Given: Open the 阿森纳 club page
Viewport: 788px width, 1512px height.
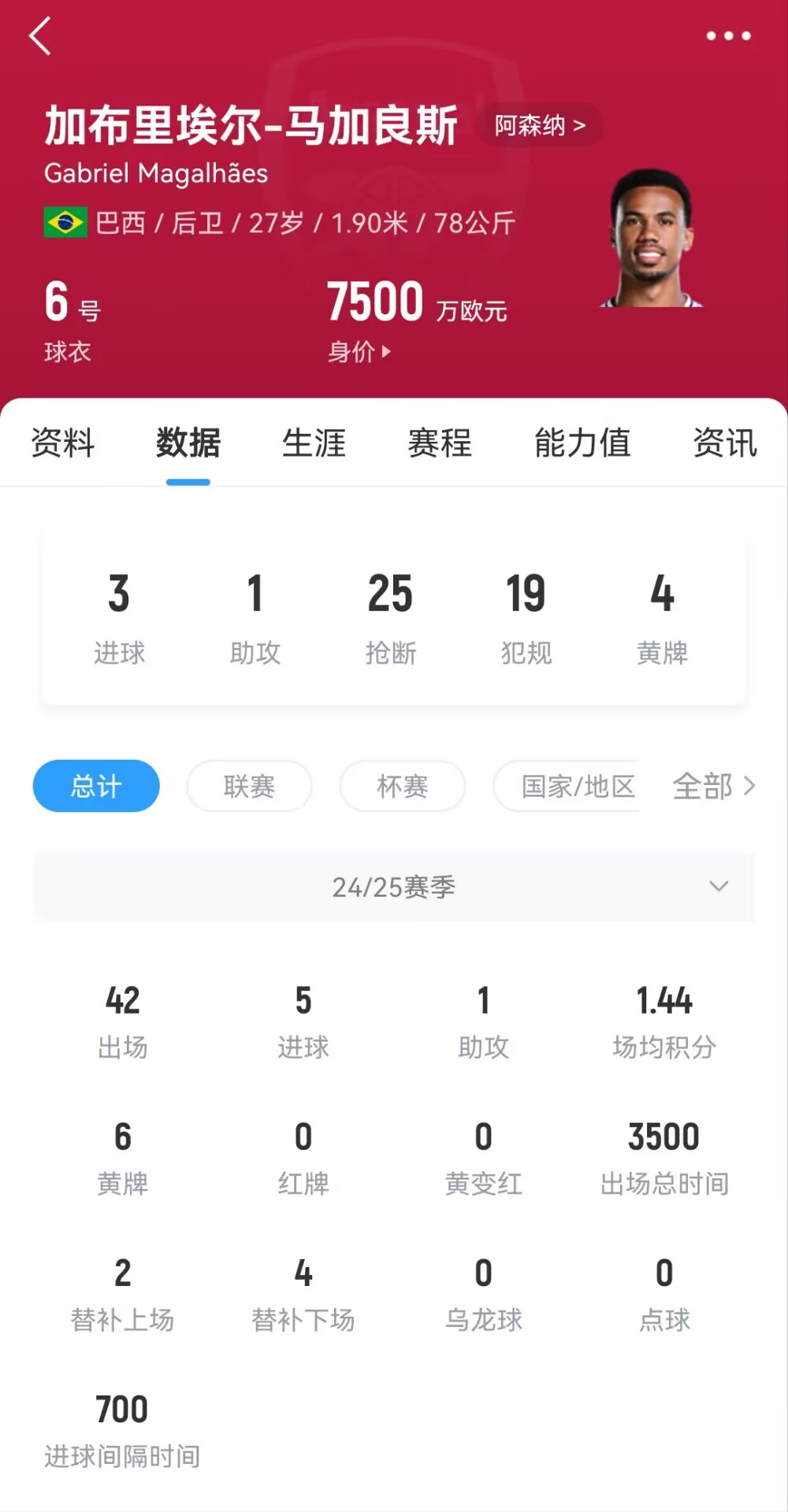Looking at the screenshot, I should click(x=540, y=125).
